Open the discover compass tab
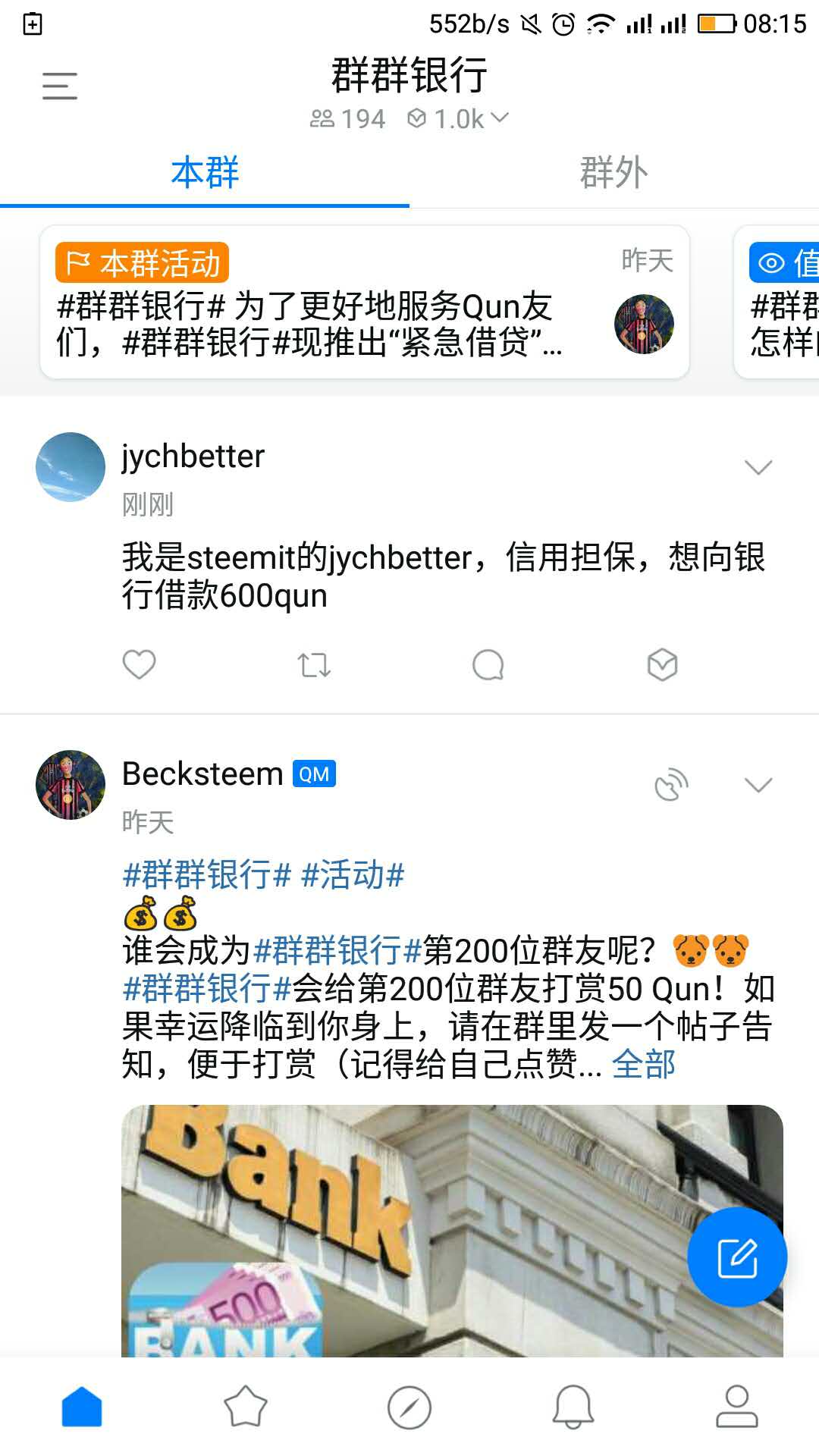The height and width of the screenshot is (1456, 819). pos(409,1406)
